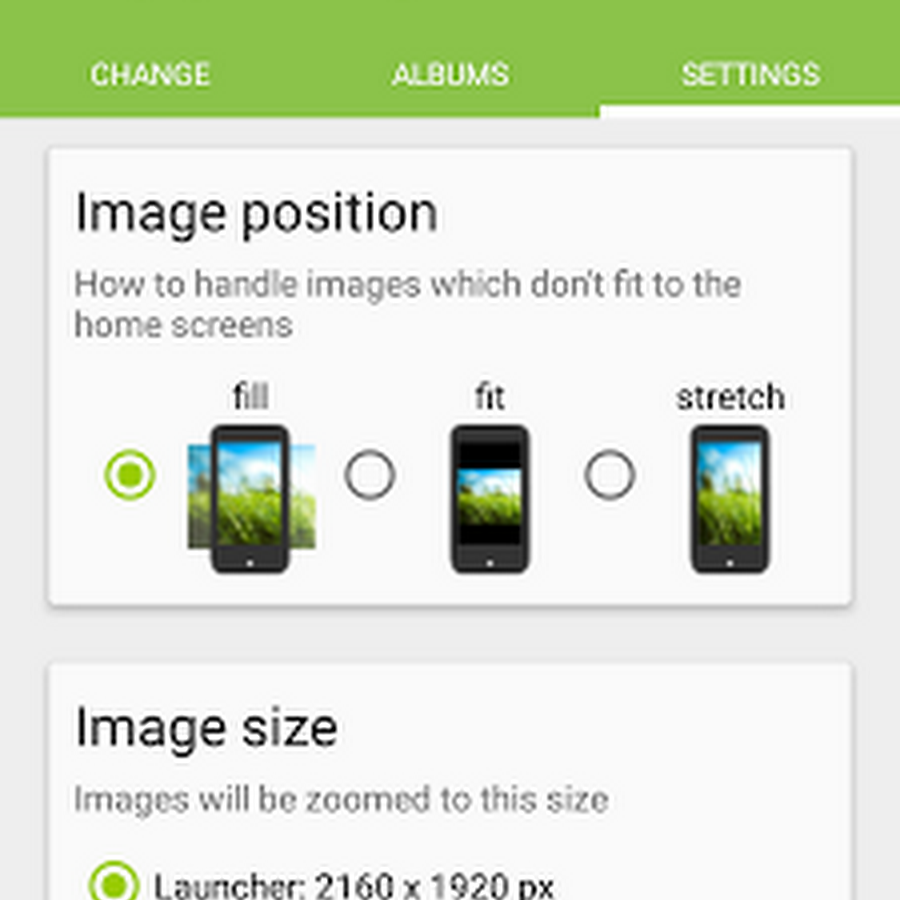Open the Albums tab
This screenshot has height=900, width=900.
click(450, 75)
